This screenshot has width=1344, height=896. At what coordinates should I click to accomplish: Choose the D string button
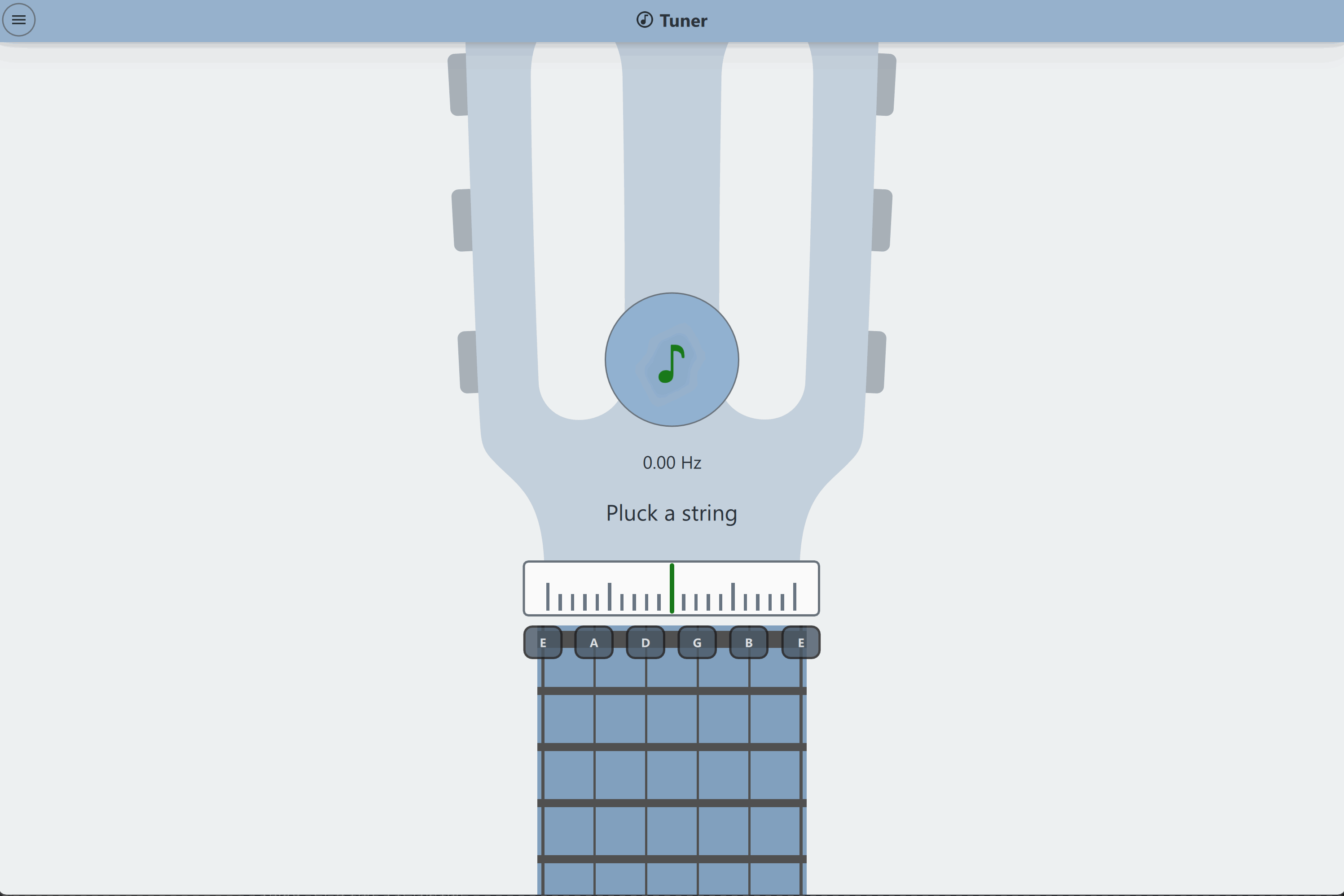tap(646, 642)
